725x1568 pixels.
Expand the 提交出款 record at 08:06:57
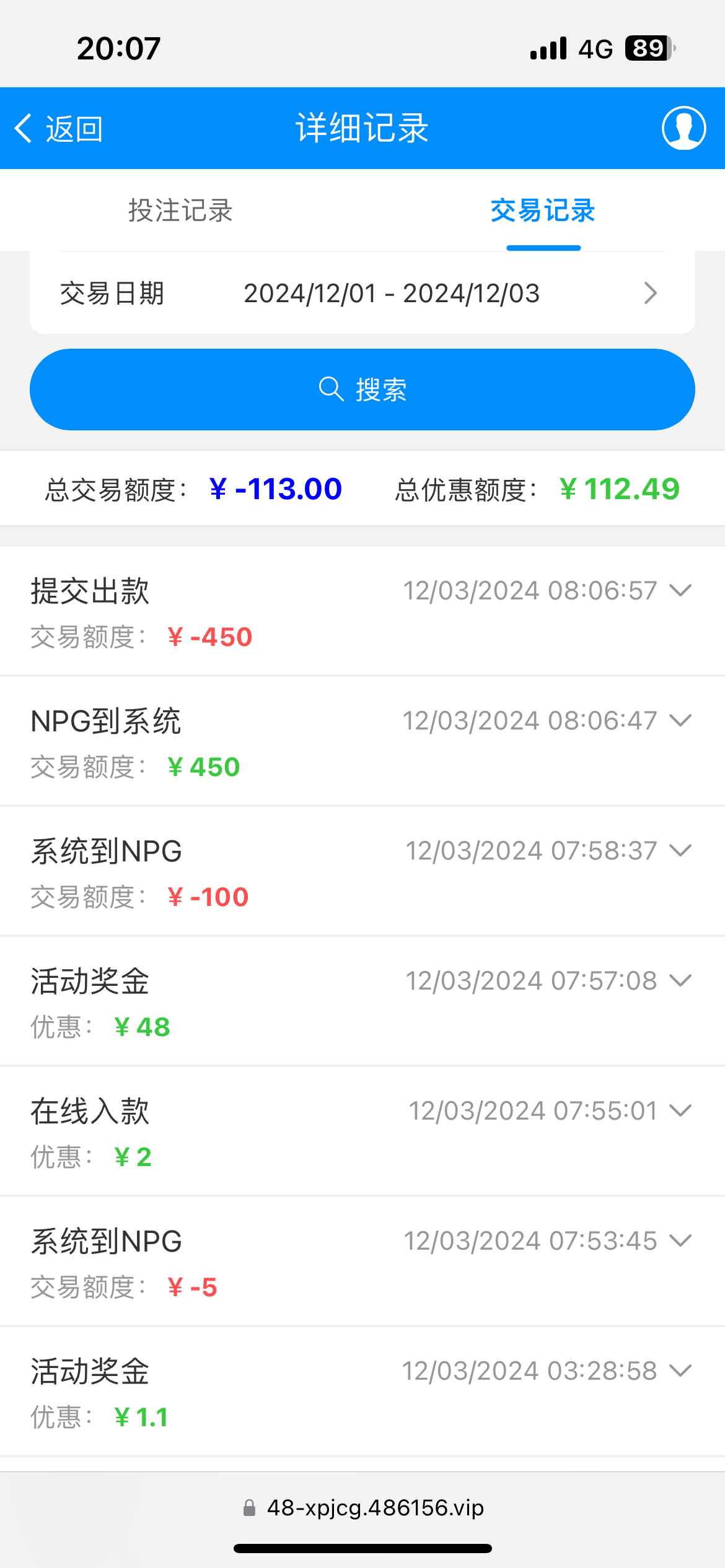[x=680, y=590]
